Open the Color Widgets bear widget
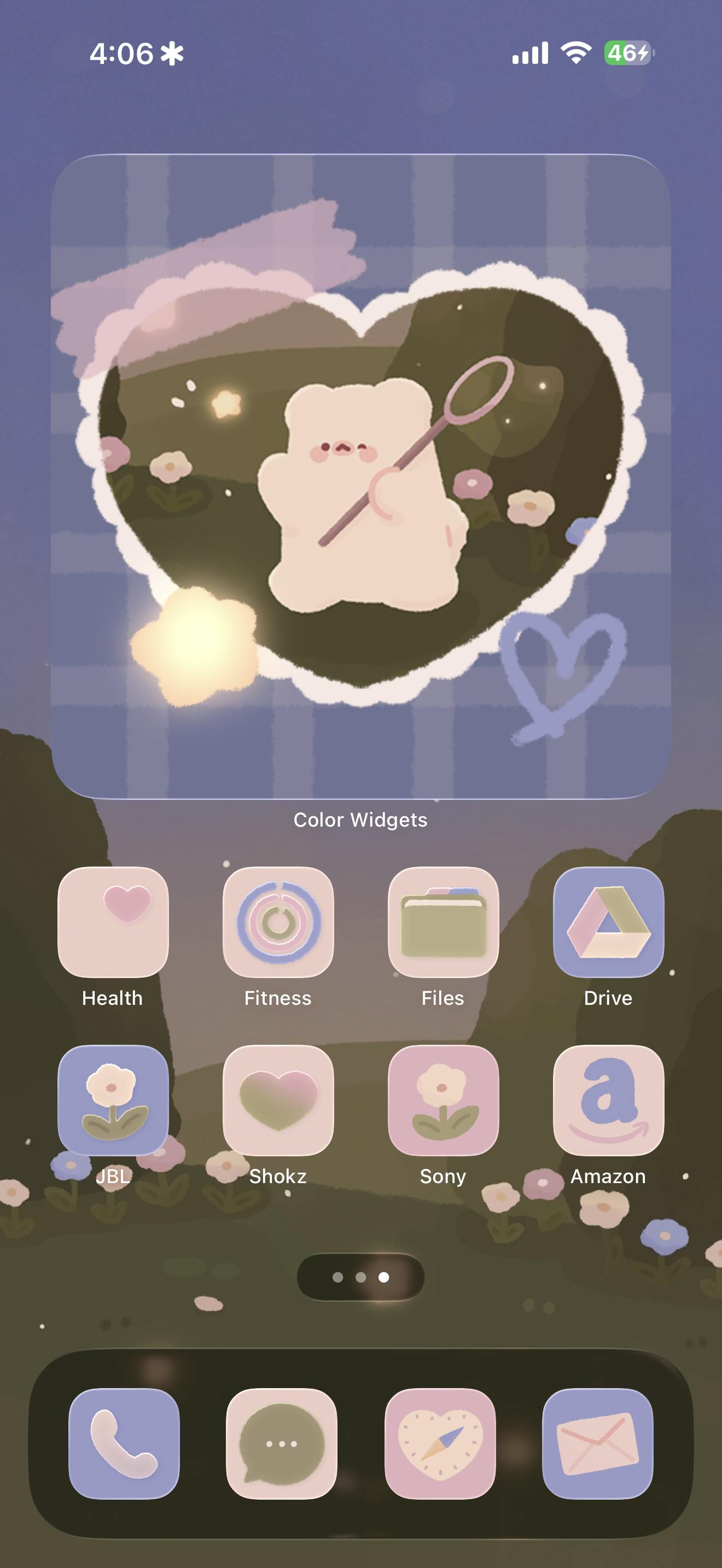Screen dimensions: 722x1568 click(x=360, y=476)
